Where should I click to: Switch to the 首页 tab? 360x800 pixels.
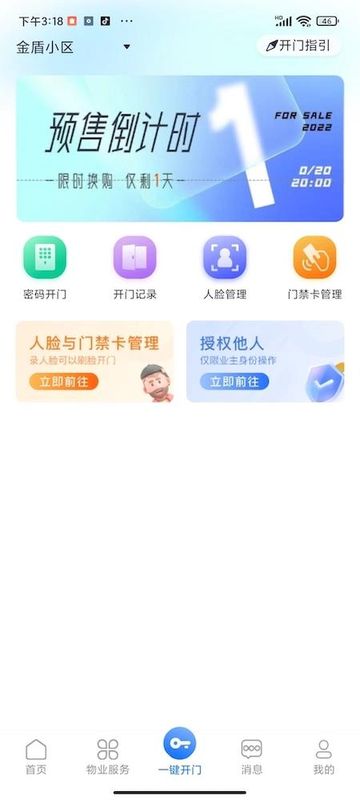click(36, 757)
